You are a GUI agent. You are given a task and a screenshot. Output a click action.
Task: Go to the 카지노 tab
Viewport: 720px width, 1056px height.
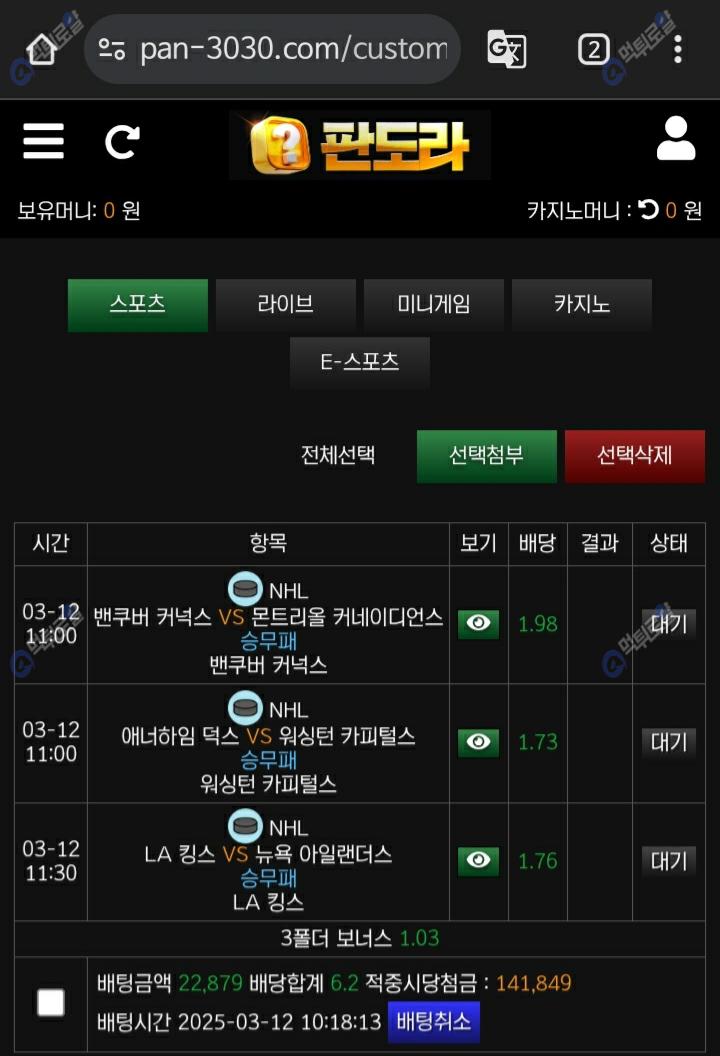coord(581,305)
